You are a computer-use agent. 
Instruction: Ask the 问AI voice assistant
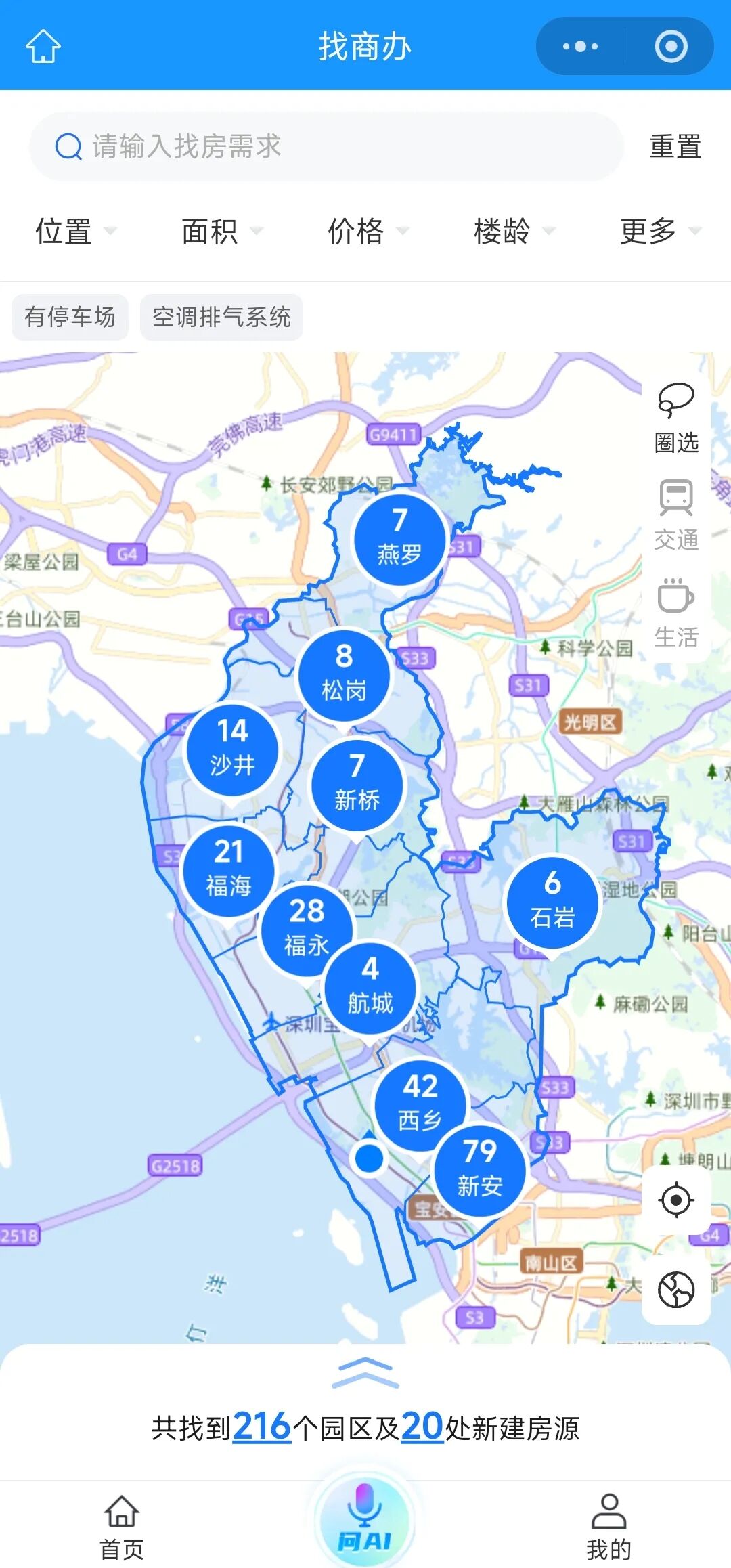click(x=365, y=1522)
